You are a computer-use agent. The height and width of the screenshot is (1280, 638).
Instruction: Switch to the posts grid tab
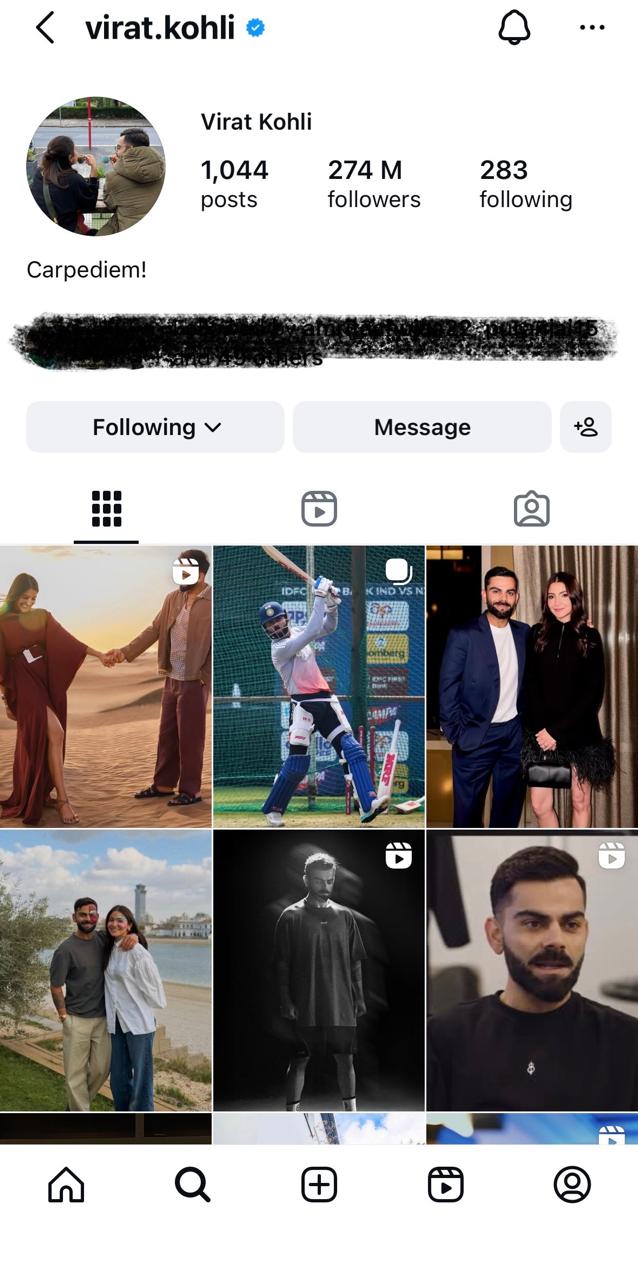click(106, 509)
